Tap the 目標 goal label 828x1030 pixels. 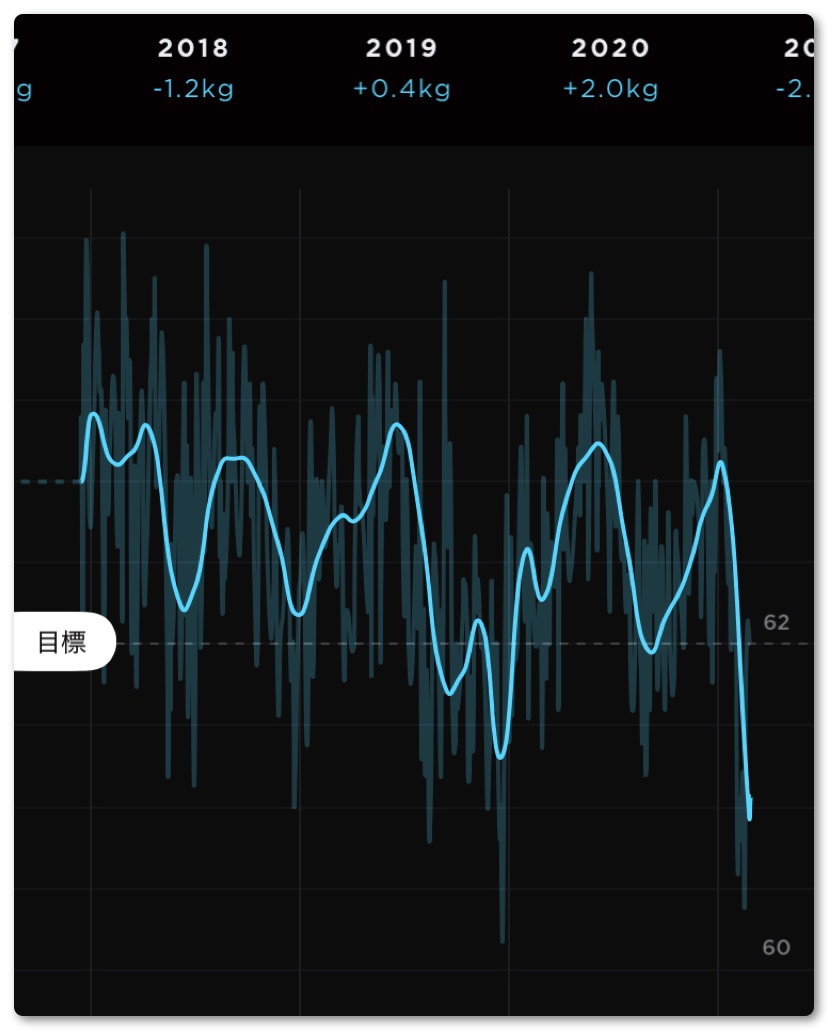(62, 642)
